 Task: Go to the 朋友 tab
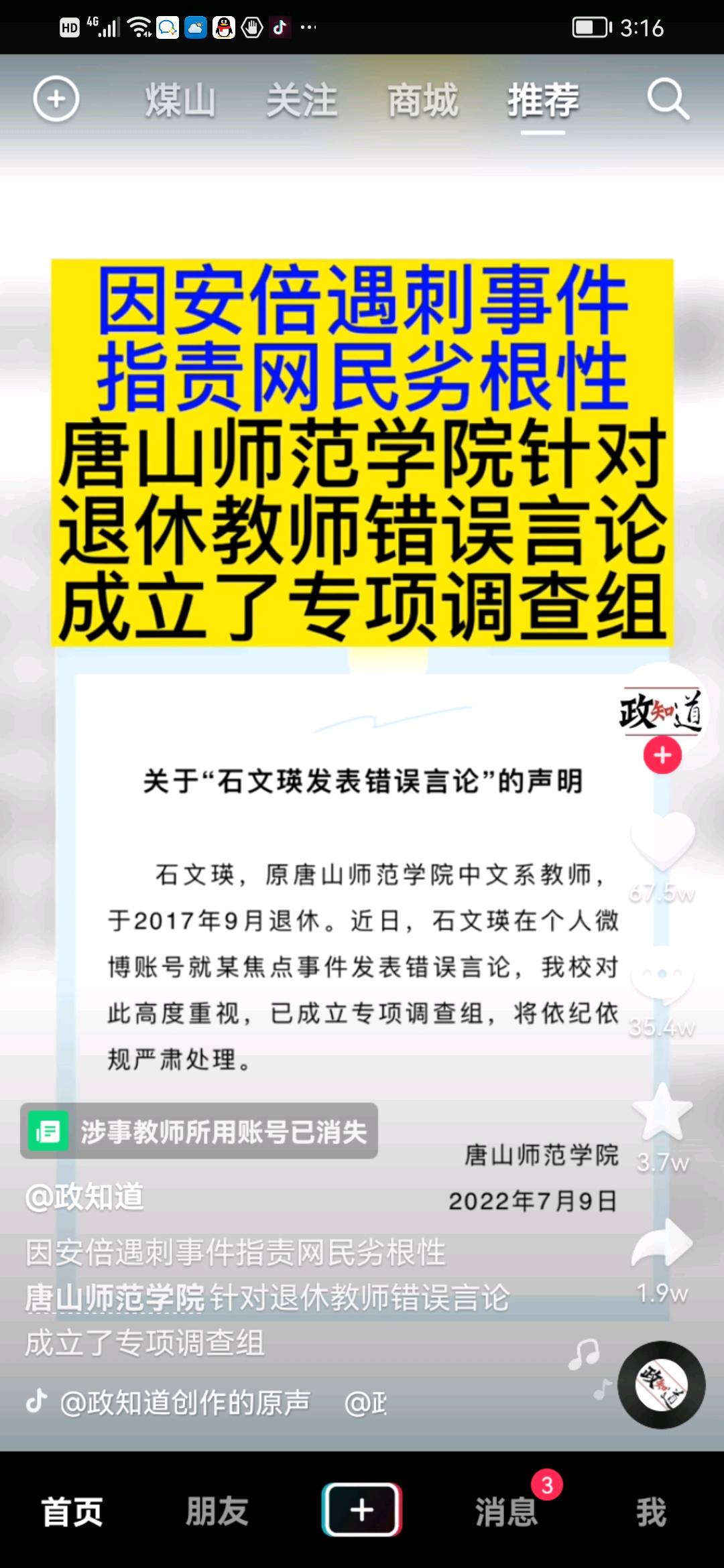(x=217, y=1512)
